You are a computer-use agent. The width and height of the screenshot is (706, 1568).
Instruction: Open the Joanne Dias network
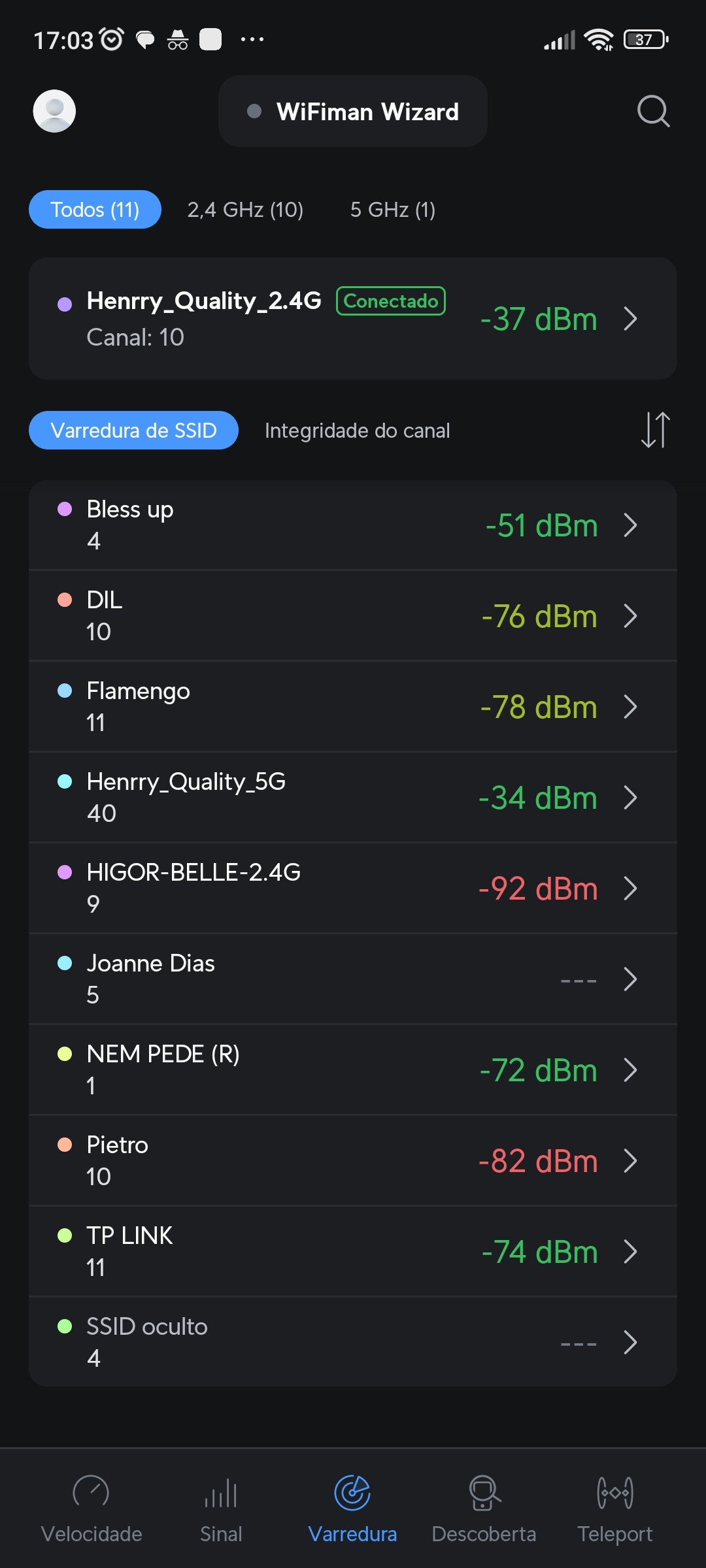(353, 979)
